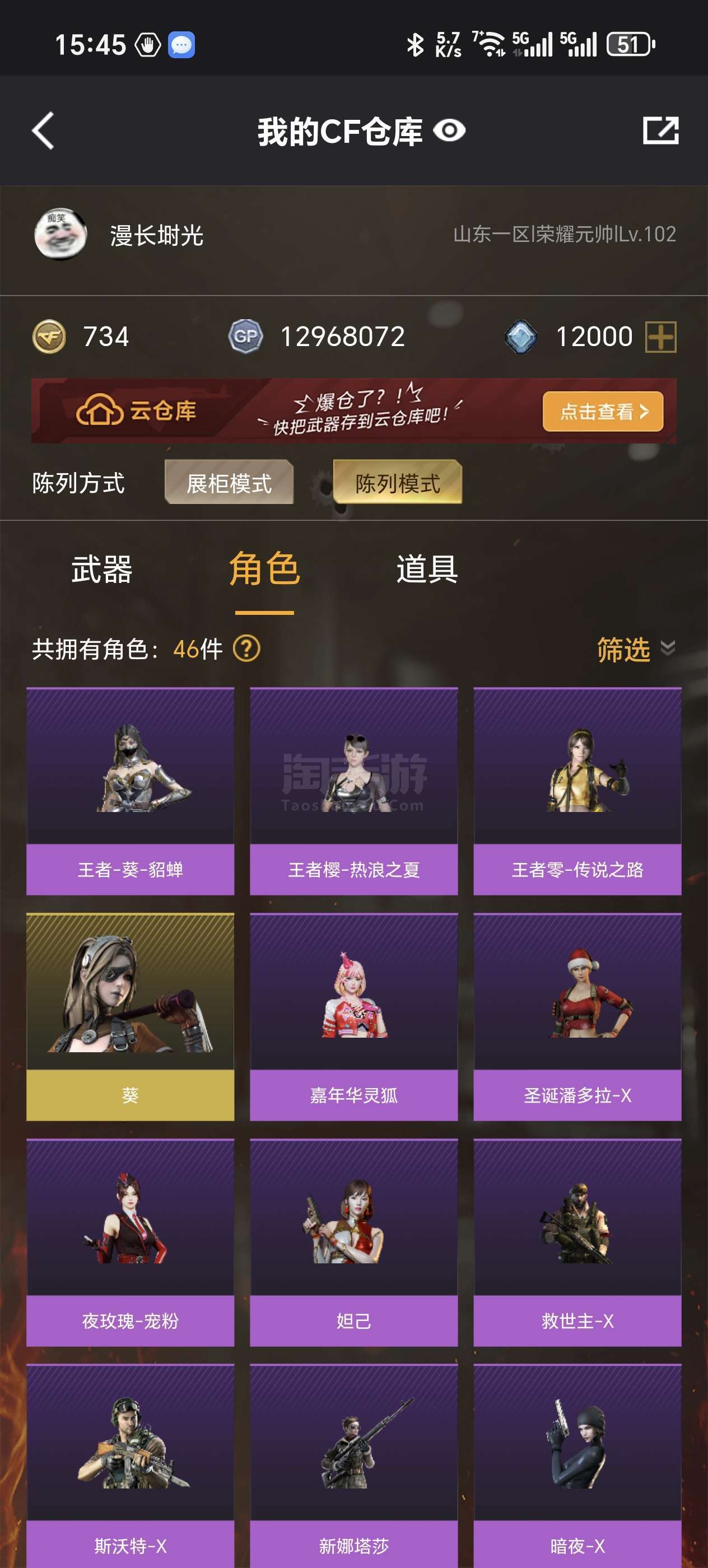The height and width of the screenshot is (1568, 708).
Task: Switch to the 道具 tab
Action: click(427, 569)
